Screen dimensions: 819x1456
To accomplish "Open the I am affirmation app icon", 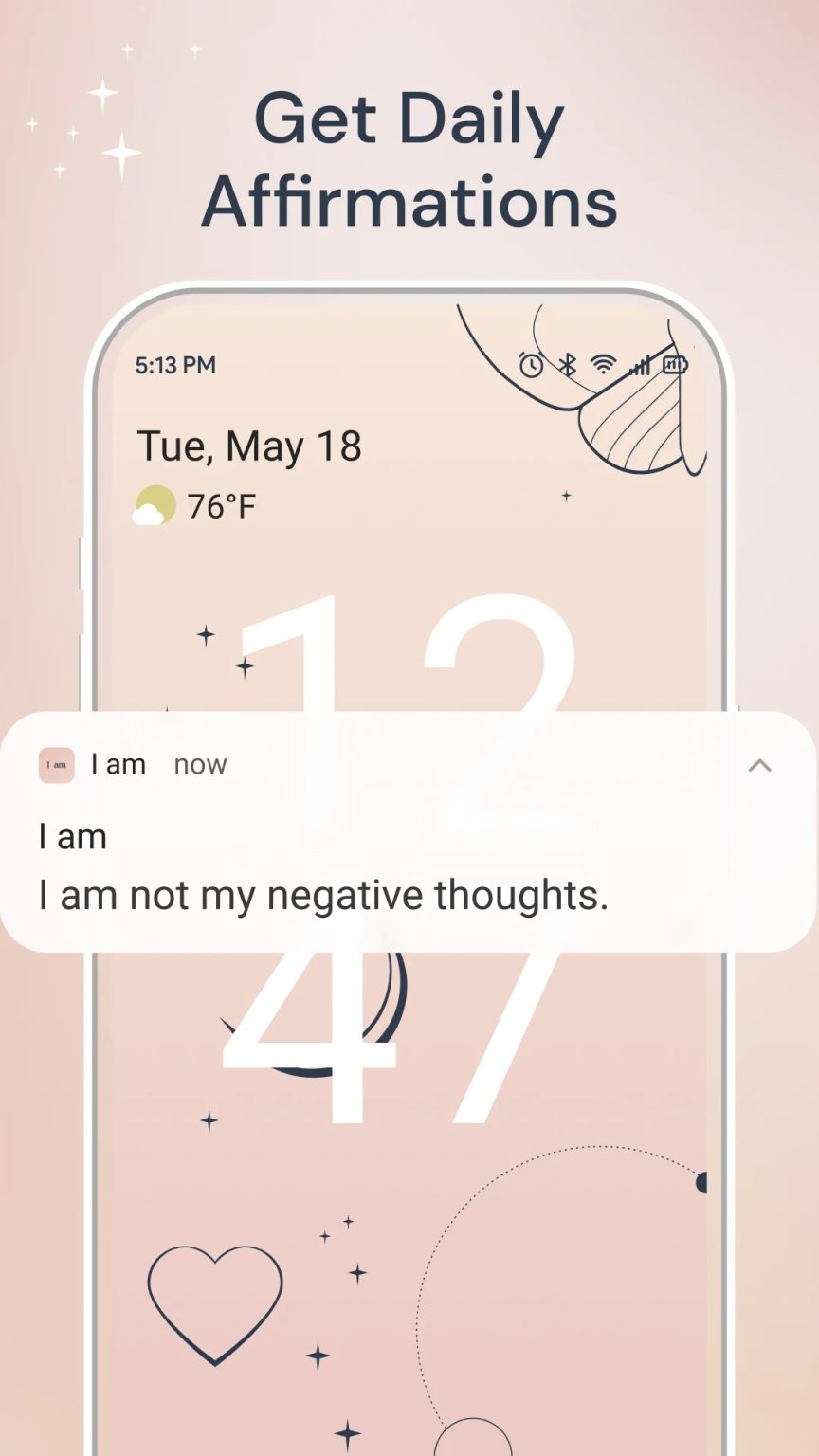I will point(56,765).
